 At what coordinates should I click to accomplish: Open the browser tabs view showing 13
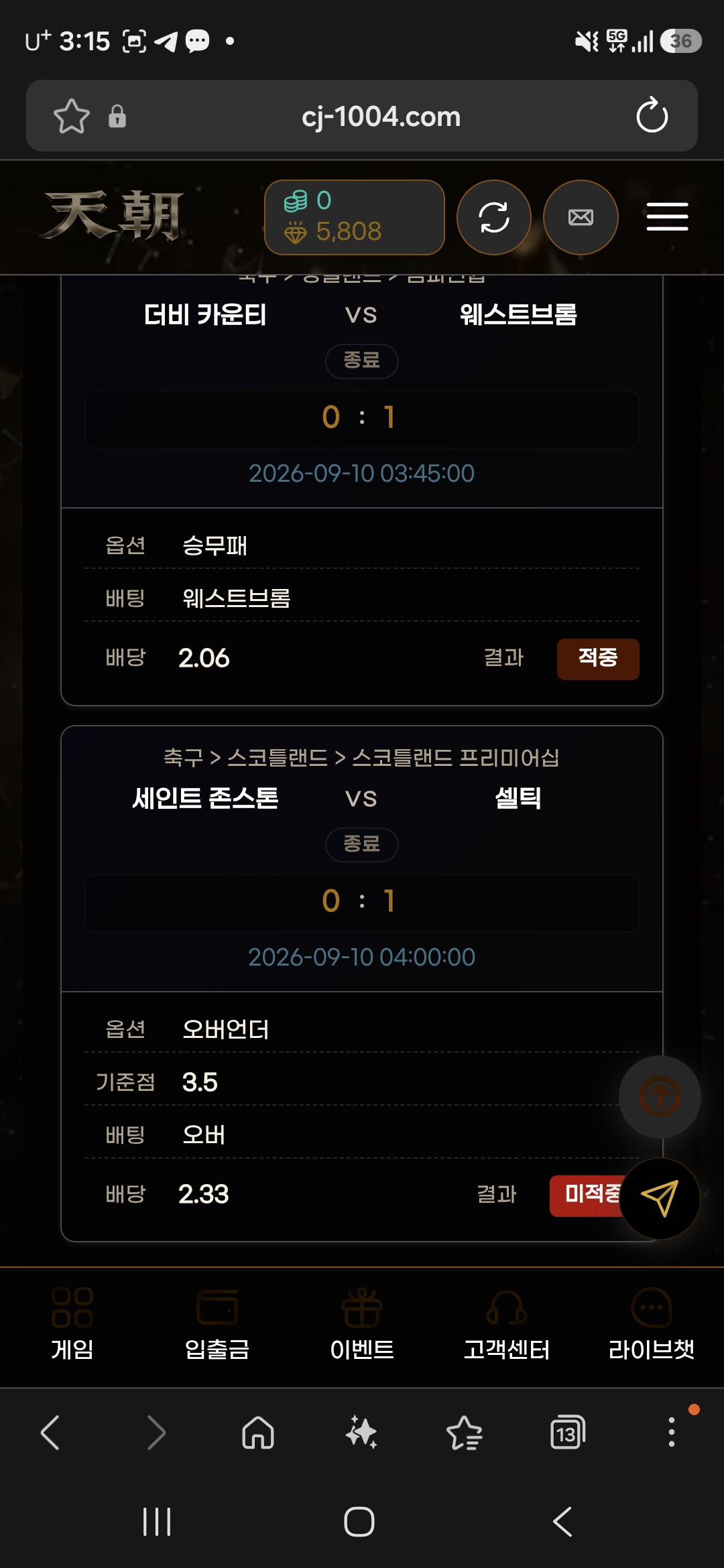pos(567,1433)
